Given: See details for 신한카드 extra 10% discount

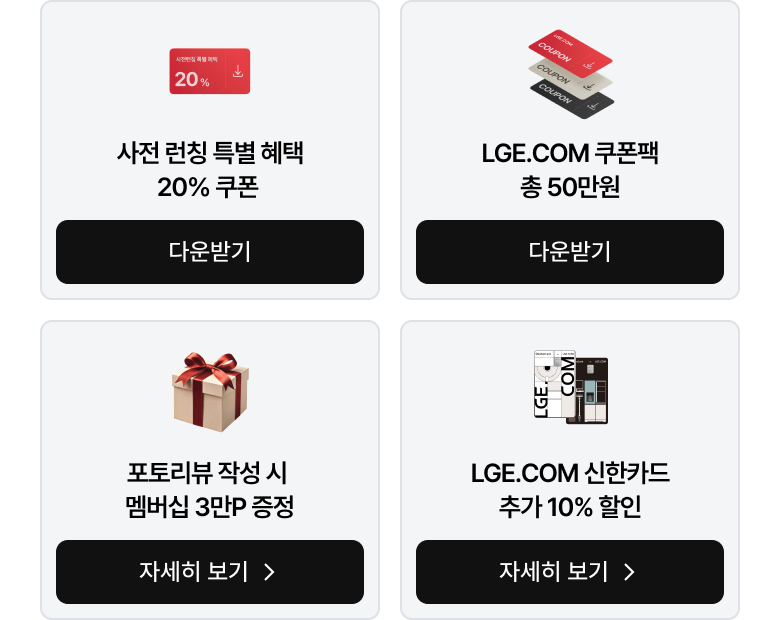Looking at the screenshot, I should (570, 572).
